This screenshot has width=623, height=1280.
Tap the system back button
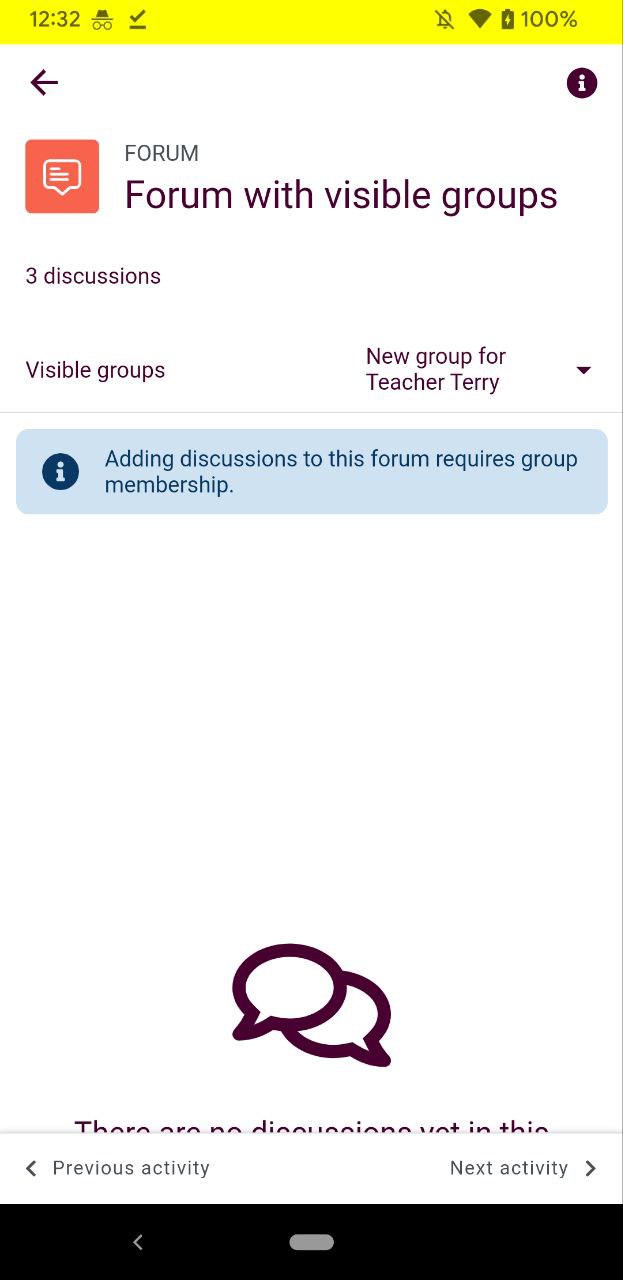click(138, 1242)
